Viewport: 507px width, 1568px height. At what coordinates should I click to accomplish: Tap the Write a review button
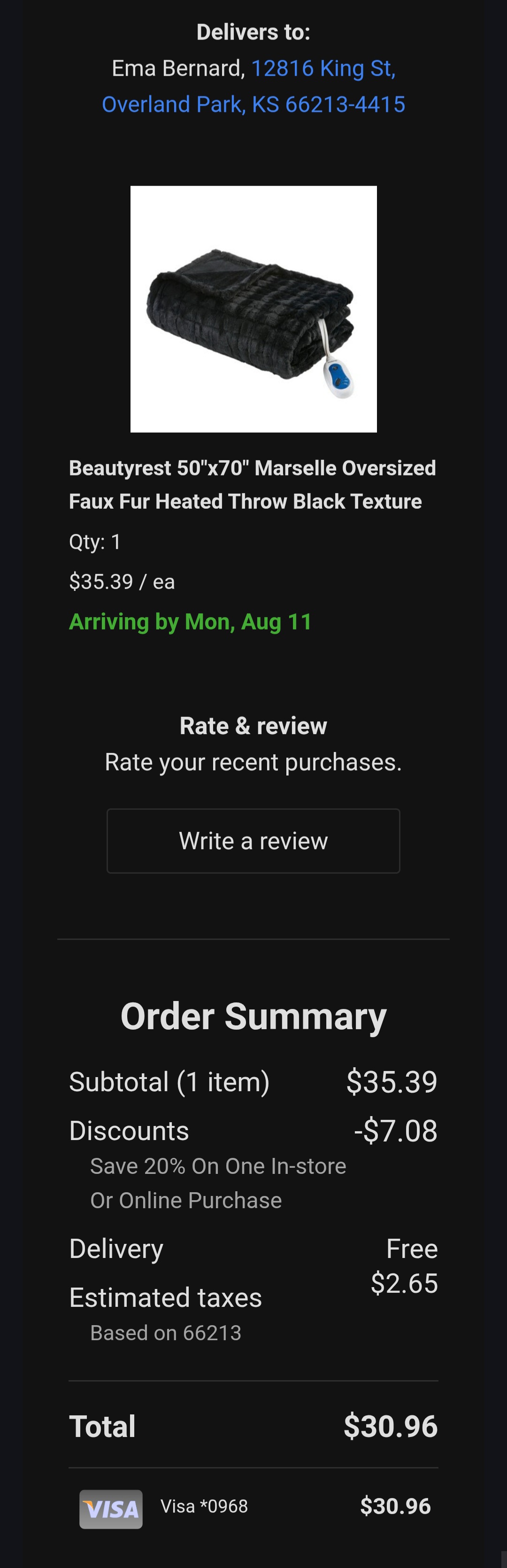pos(253,841)
